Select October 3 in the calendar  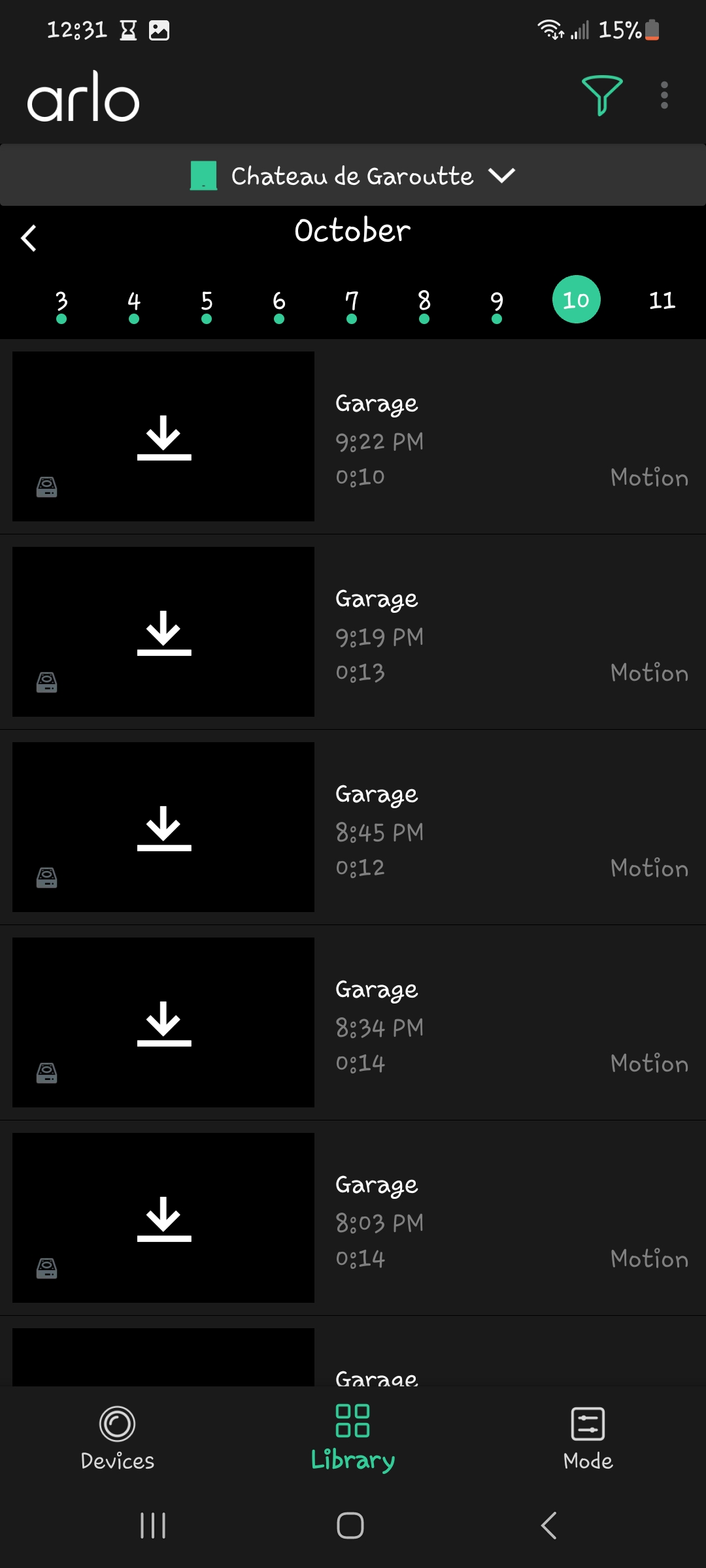(x=61, y=301)
